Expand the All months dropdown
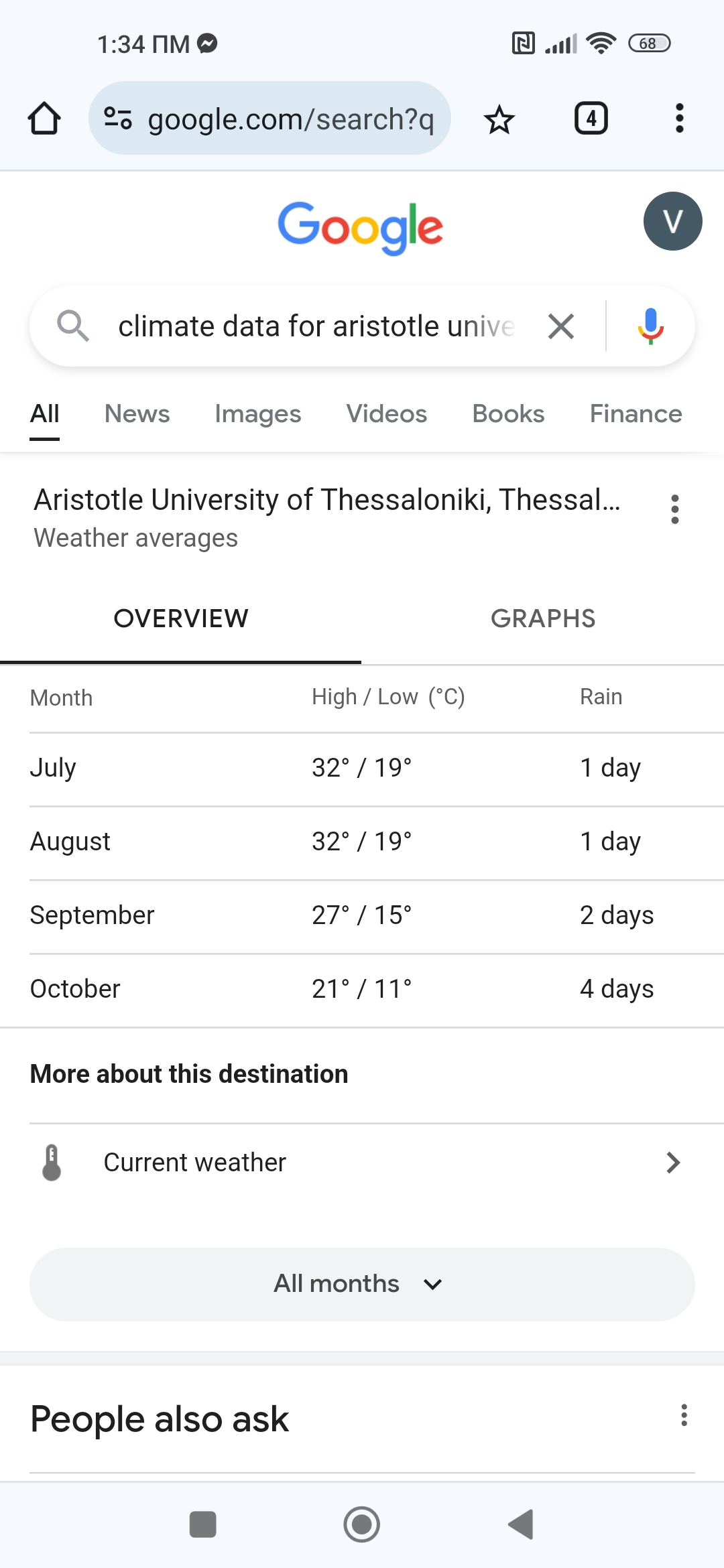Screen dimensions: 724x1568 (x=362, y=1284)
